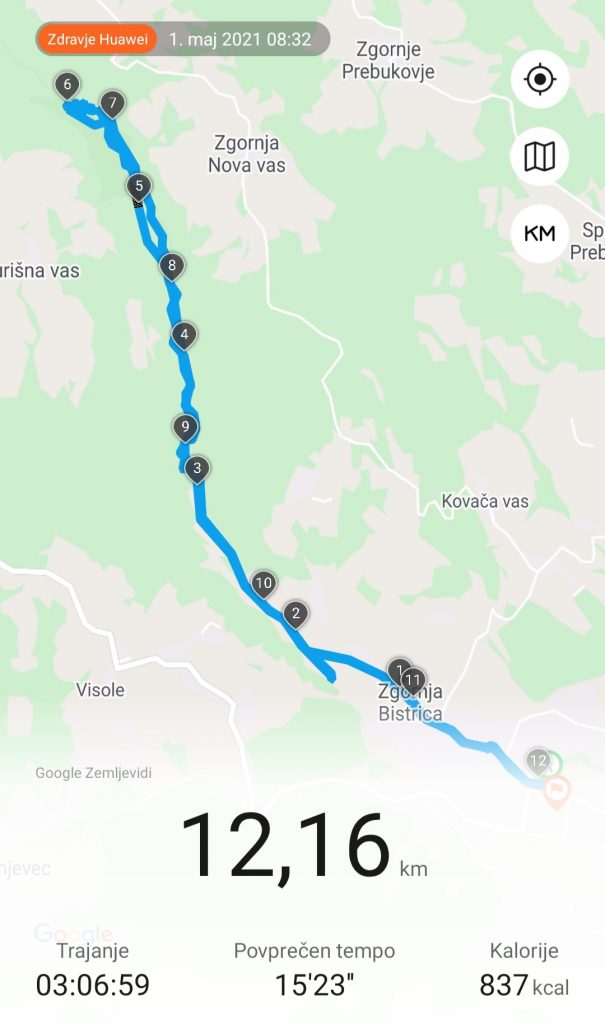This screenshot has width=605, height=1024.
Task: Toggle the KM distance markers
Action: (x=540, y=233)
